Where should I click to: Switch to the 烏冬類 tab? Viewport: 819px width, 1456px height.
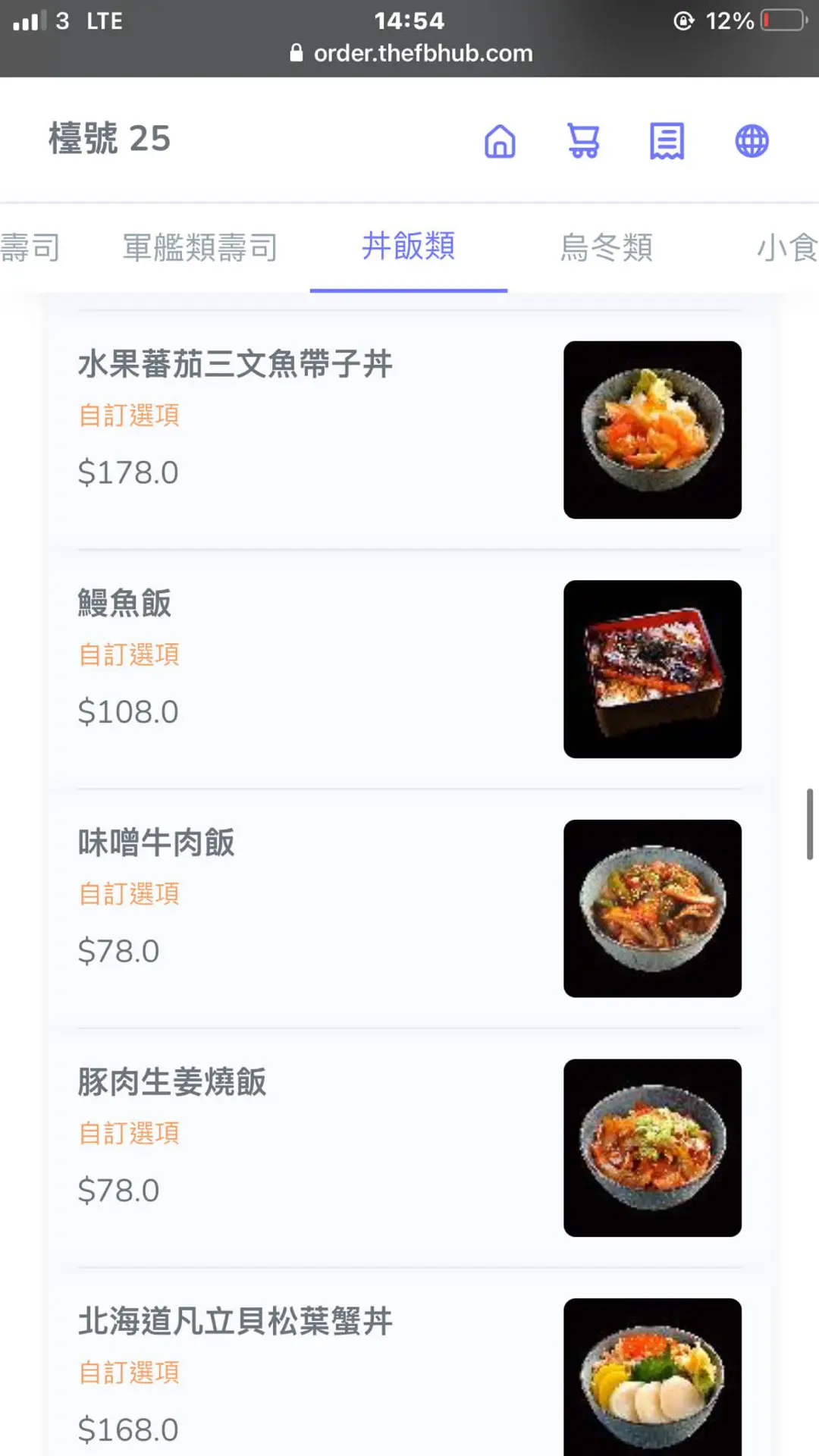point(606,247)
